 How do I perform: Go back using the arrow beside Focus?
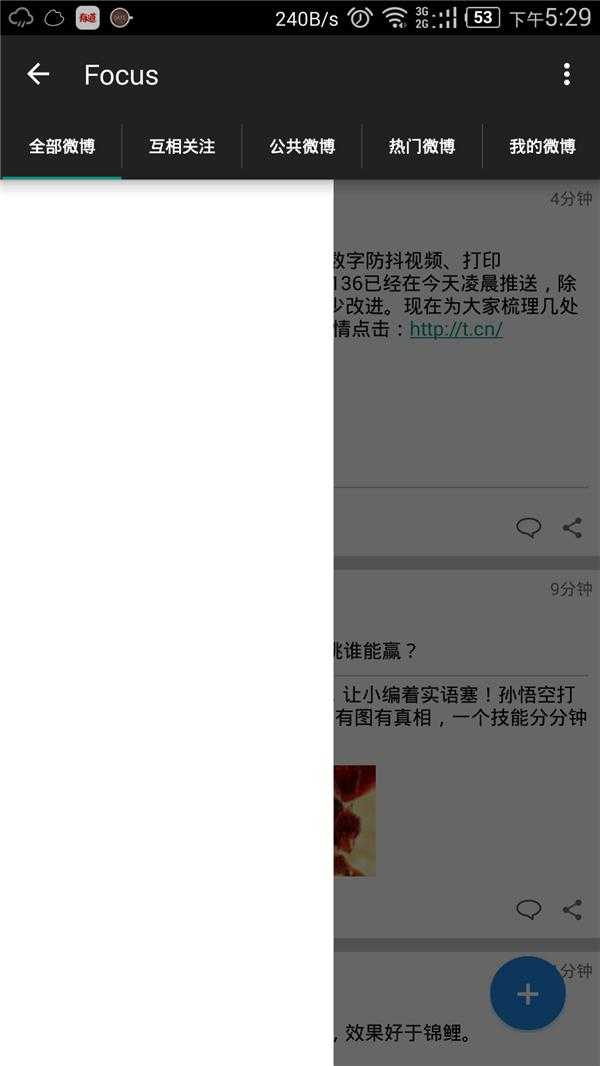pyautogui.click(x=38, y=74)
